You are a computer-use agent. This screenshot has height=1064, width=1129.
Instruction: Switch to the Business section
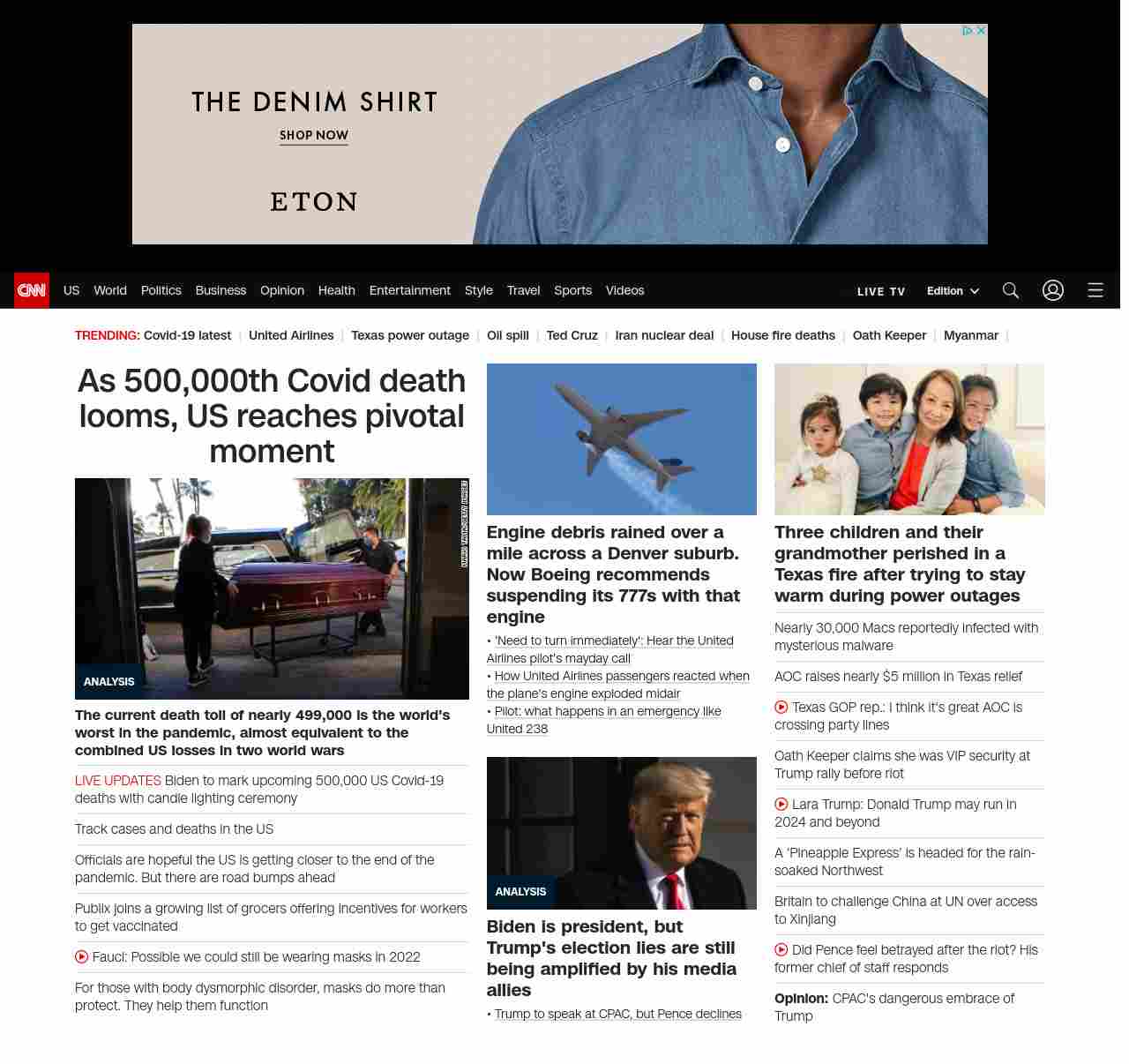point(221,290)
